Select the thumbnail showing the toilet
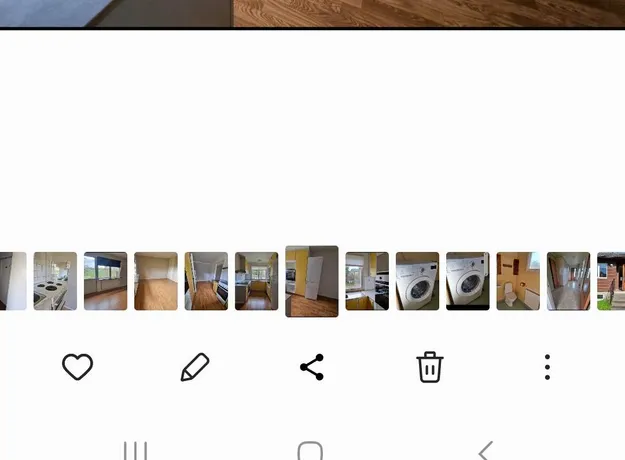 [518, 281]
